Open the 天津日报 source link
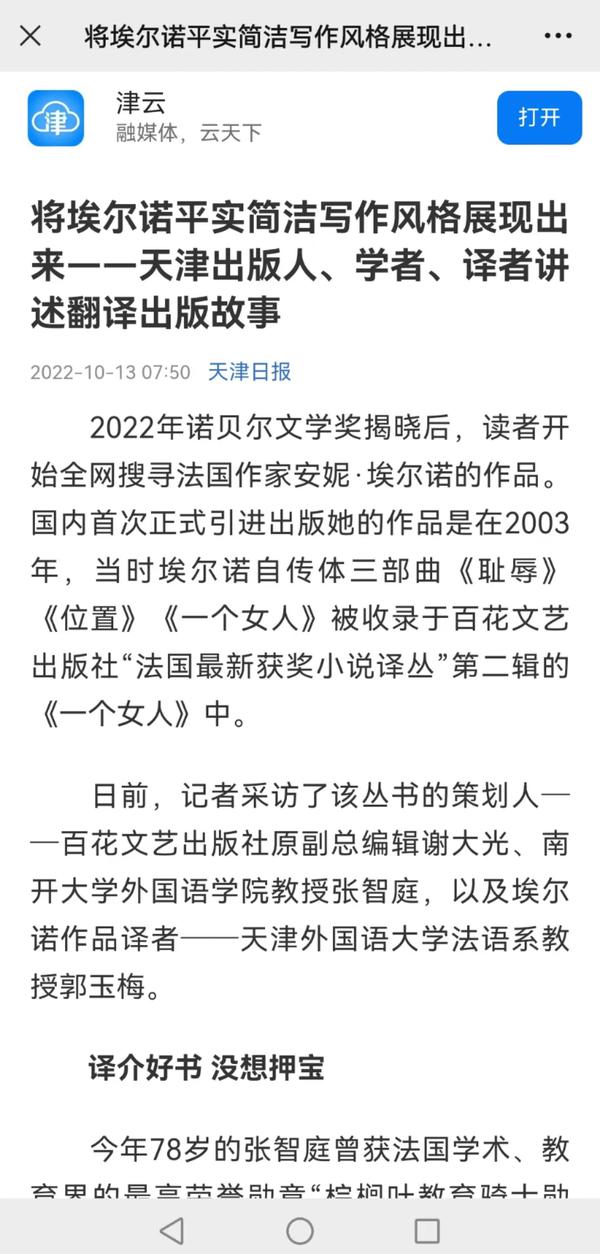 point(250,372)
